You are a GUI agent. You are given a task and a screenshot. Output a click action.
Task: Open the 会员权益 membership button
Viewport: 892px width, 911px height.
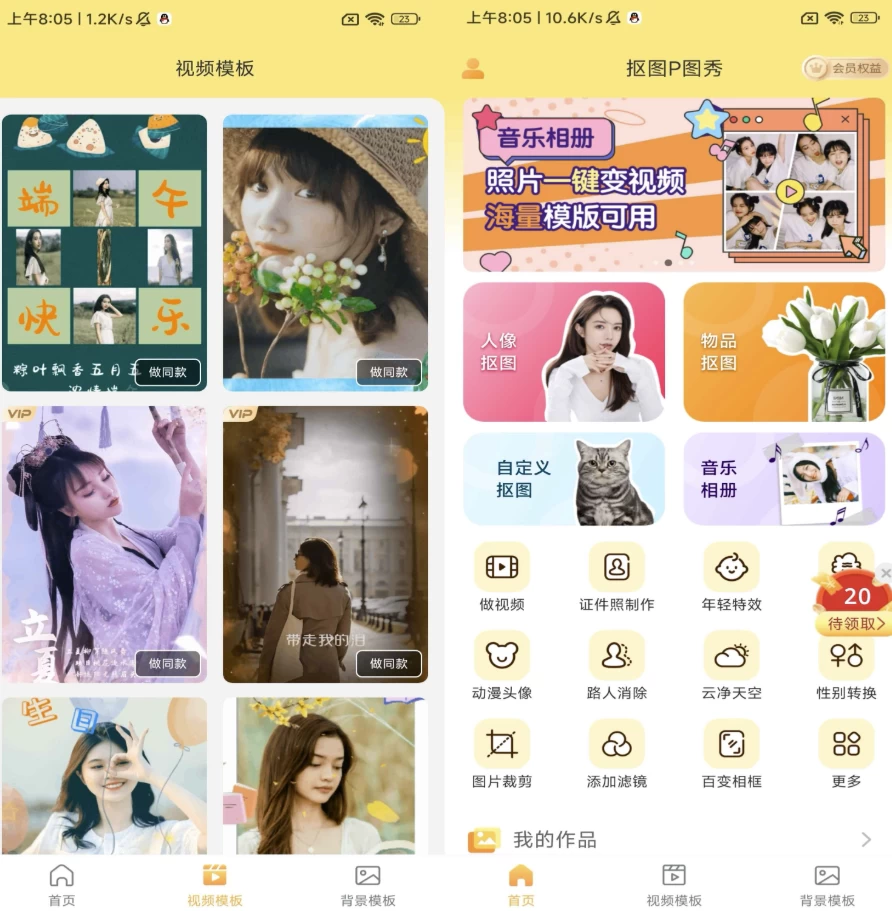click(845, 68)
